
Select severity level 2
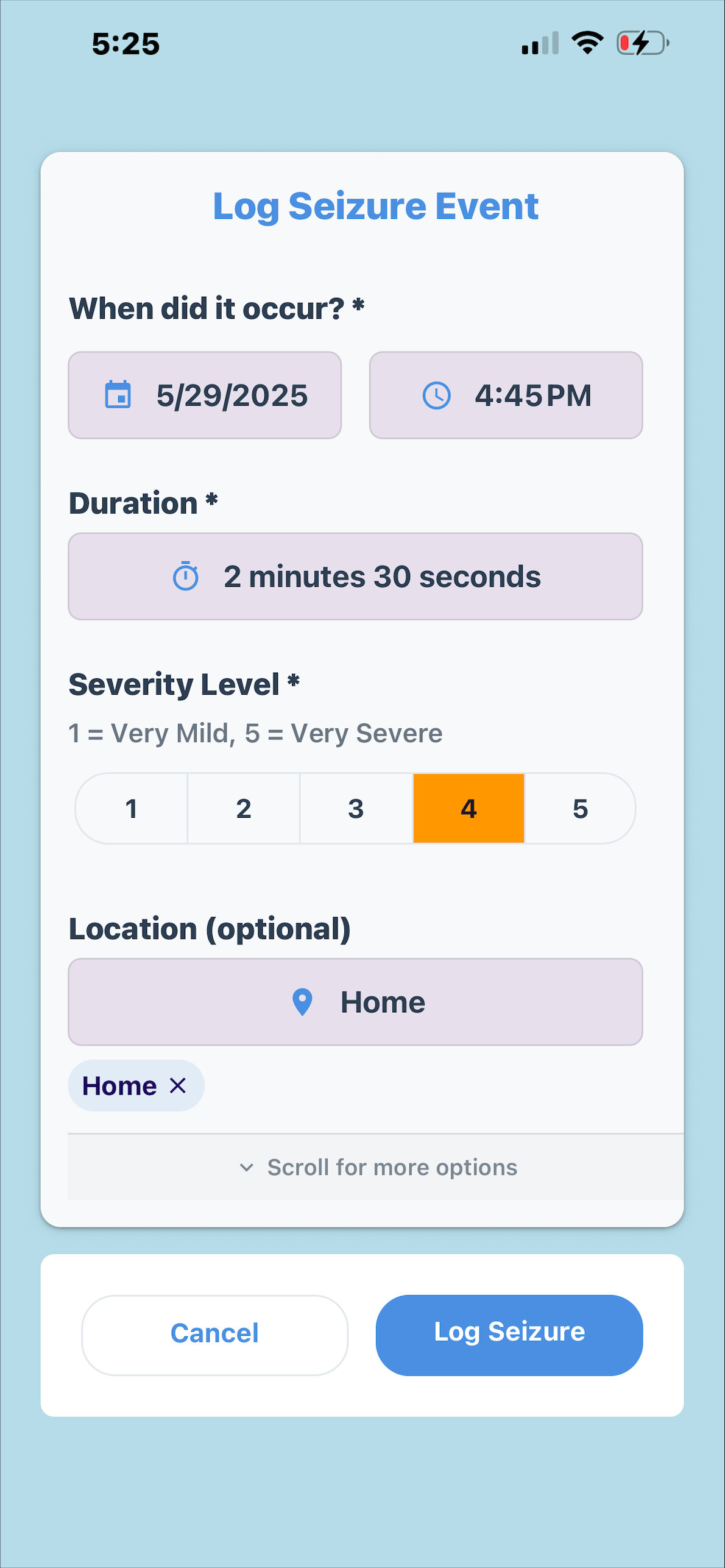tap(244, 809)
